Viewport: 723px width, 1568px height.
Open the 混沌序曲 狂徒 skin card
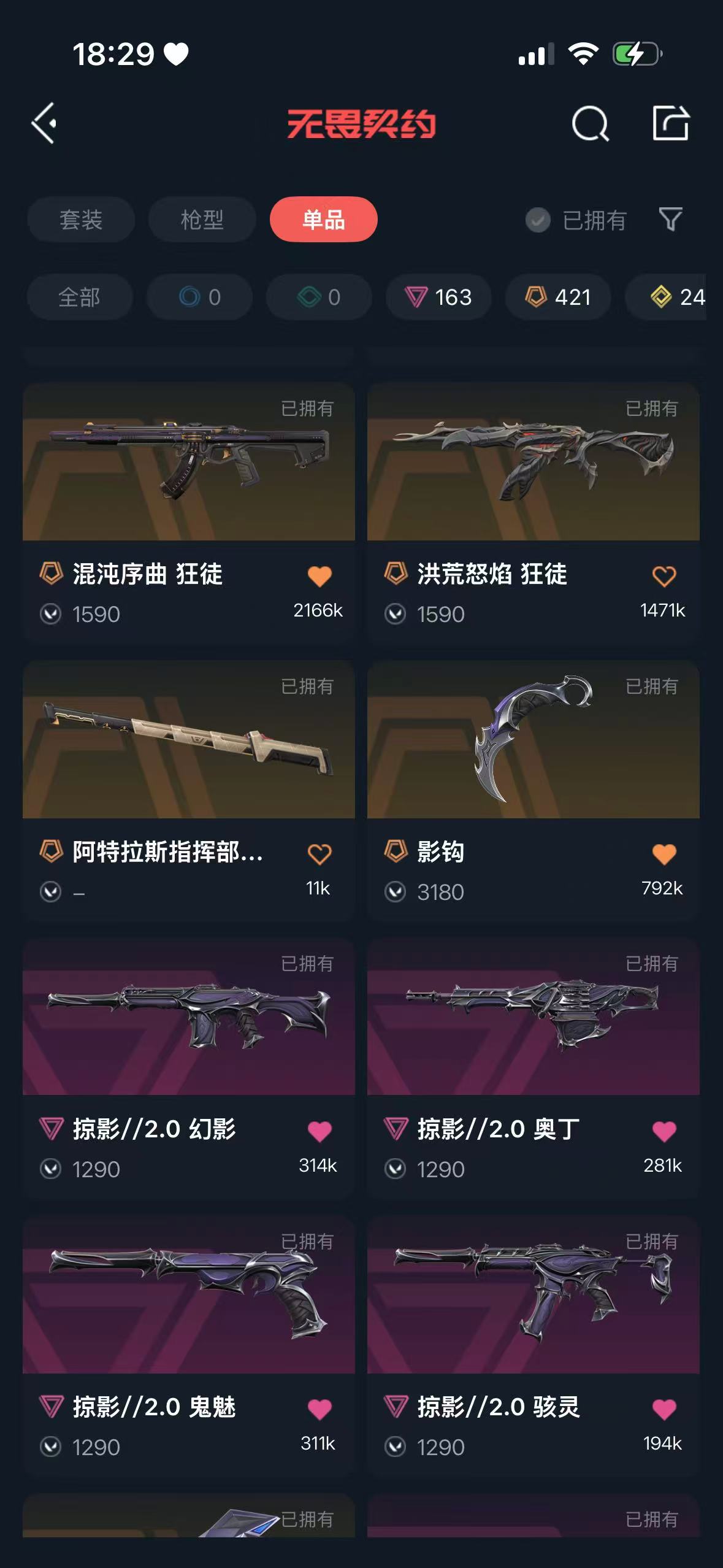189,513
